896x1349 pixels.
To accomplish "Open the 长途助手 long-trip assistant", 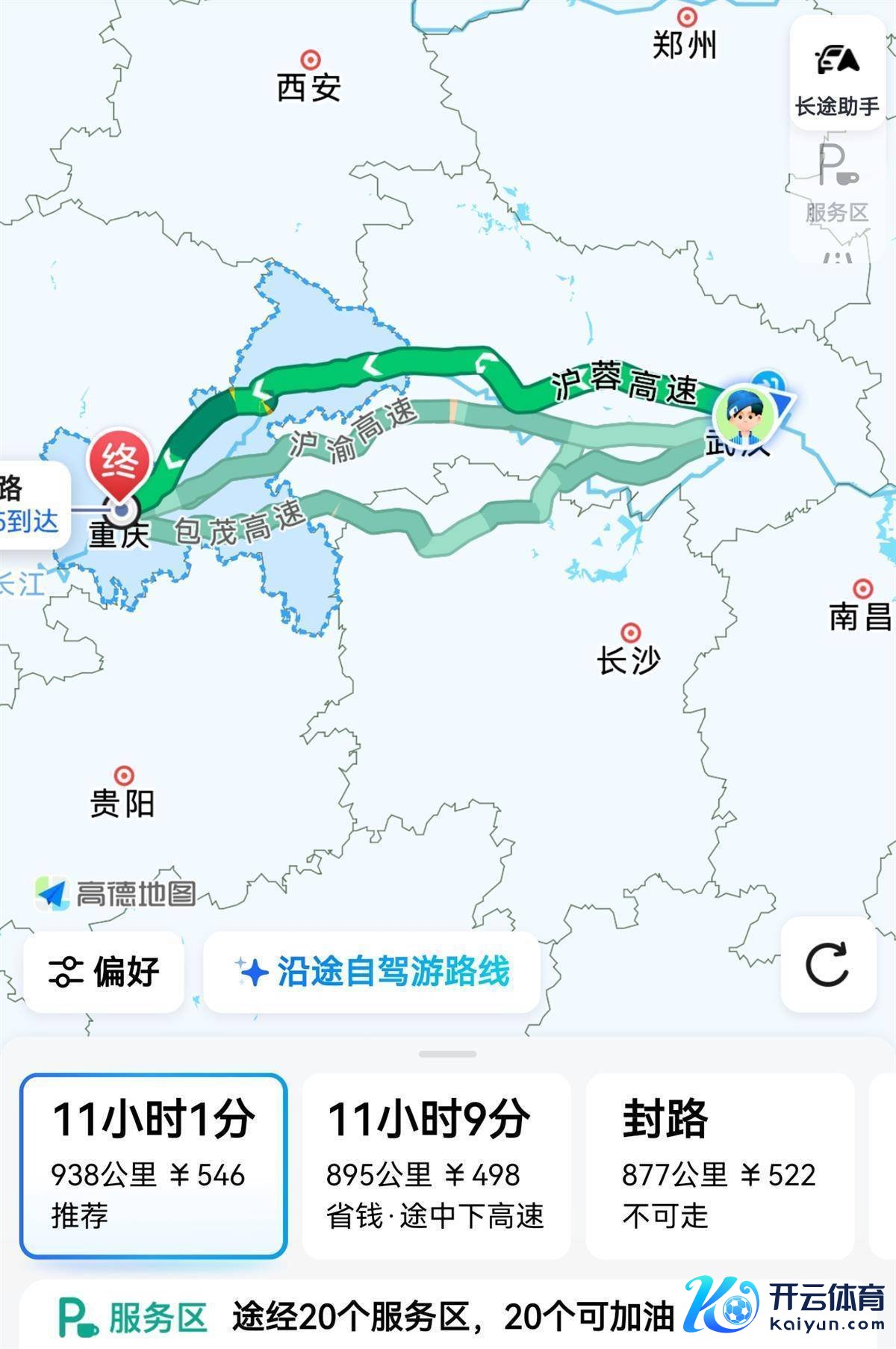I will [x=836, y=75].
